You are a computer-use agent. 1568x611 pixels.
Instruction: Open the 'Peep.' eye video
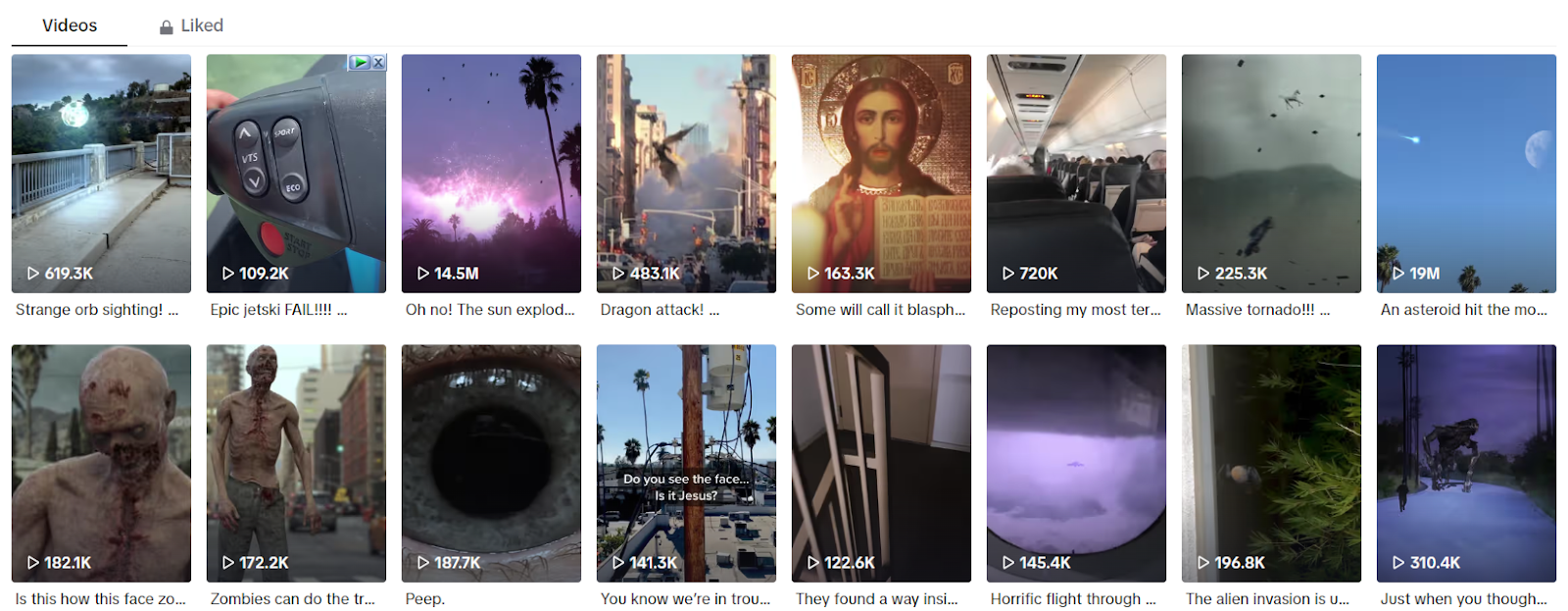point(491,463)
